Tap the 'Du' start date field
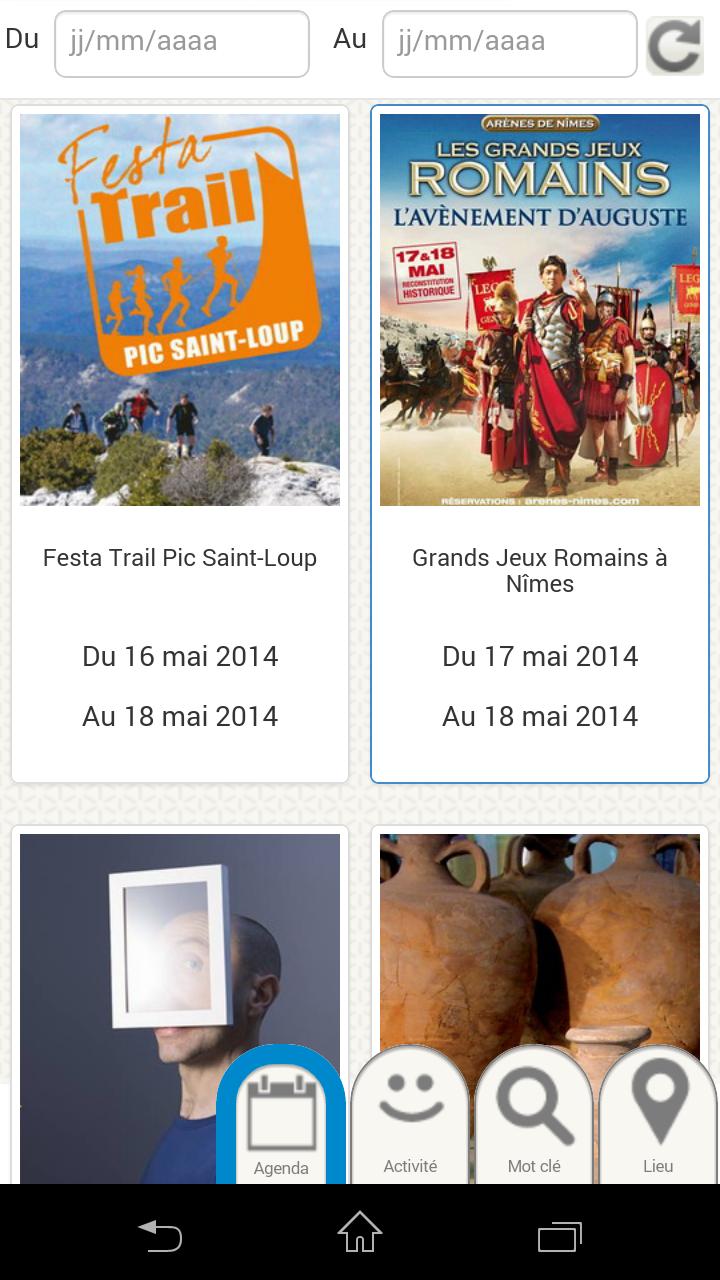 181,44
